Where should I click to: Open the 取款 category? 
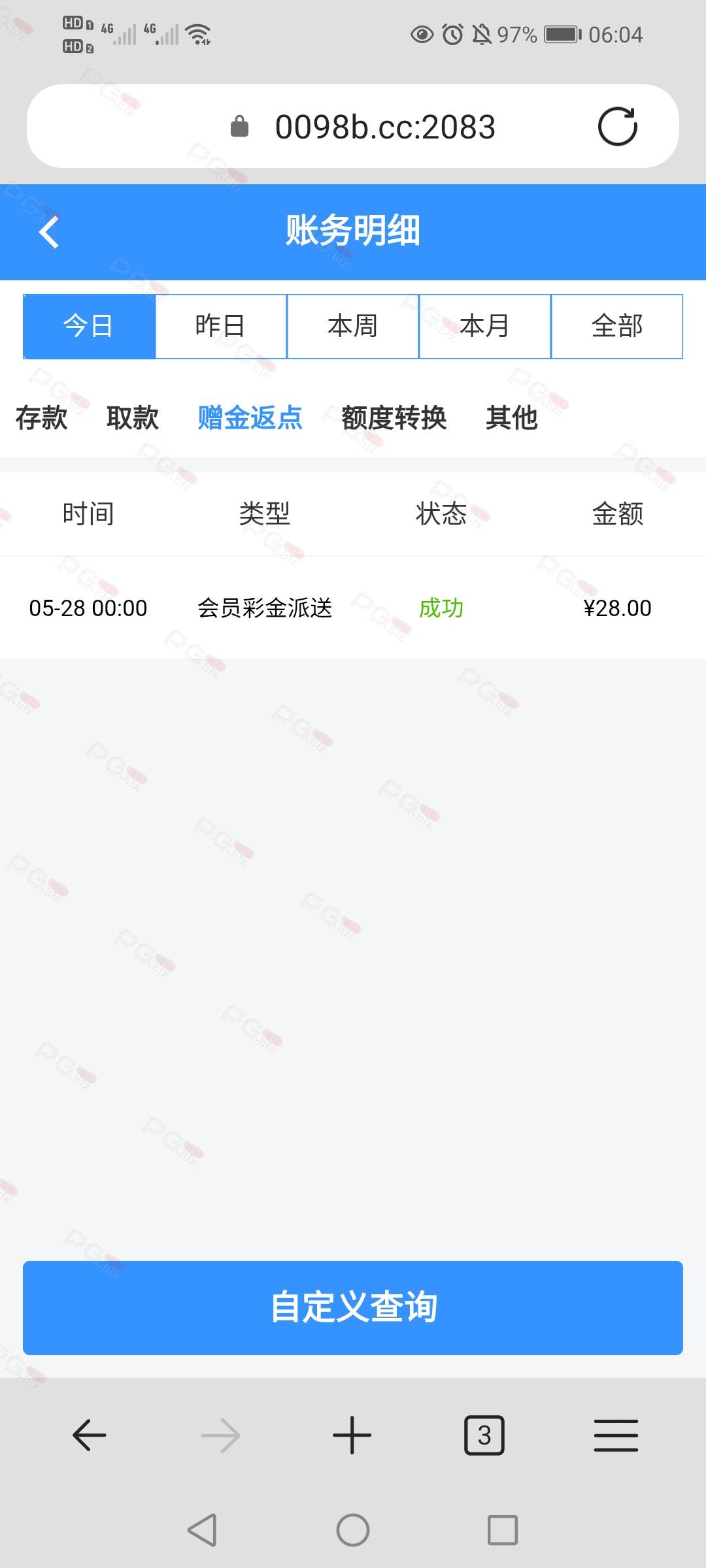pyautogui.click(x=133, y=417)
